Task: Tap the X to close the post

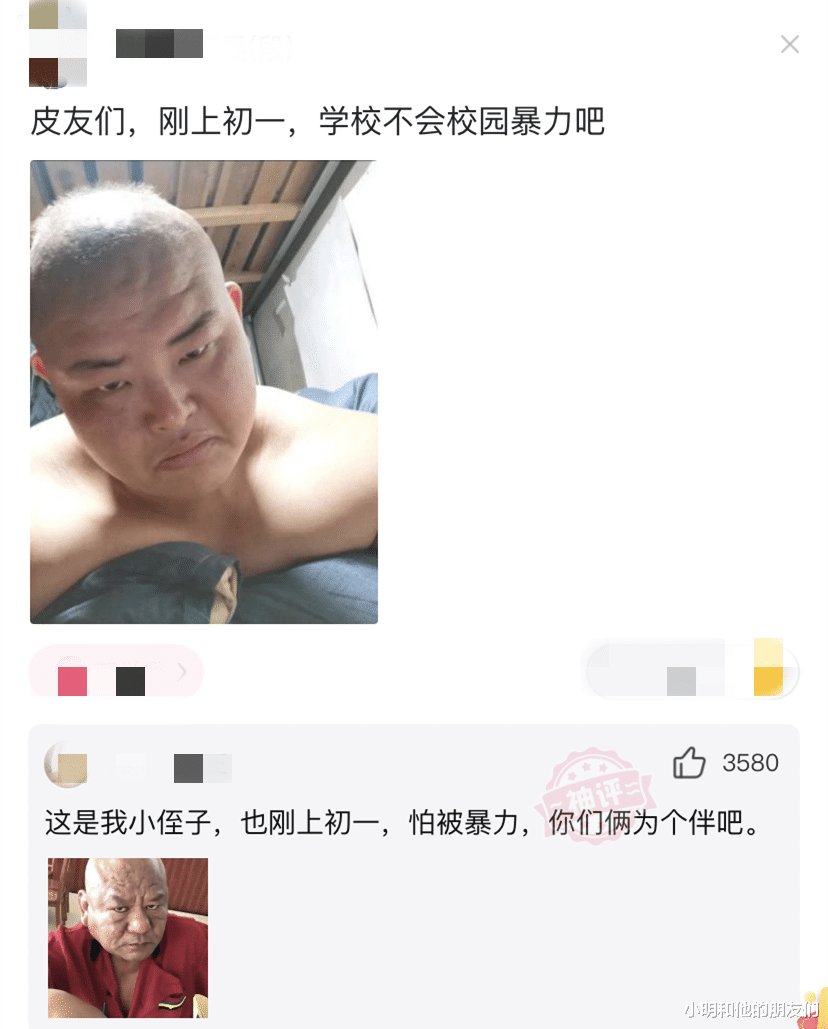Action: point(789,44)
